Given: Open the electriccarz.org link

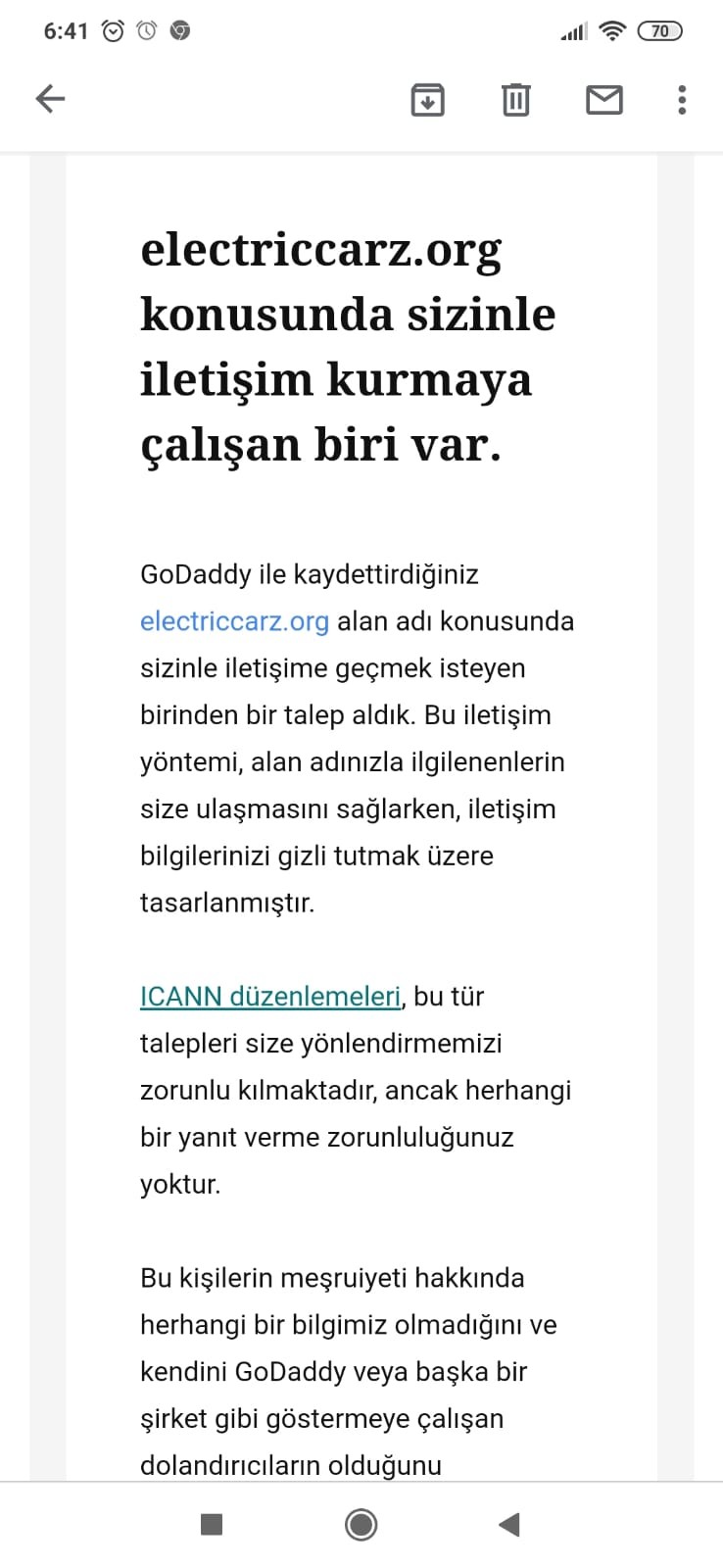Looking at the screenshot, I should [x=234, y=621].
